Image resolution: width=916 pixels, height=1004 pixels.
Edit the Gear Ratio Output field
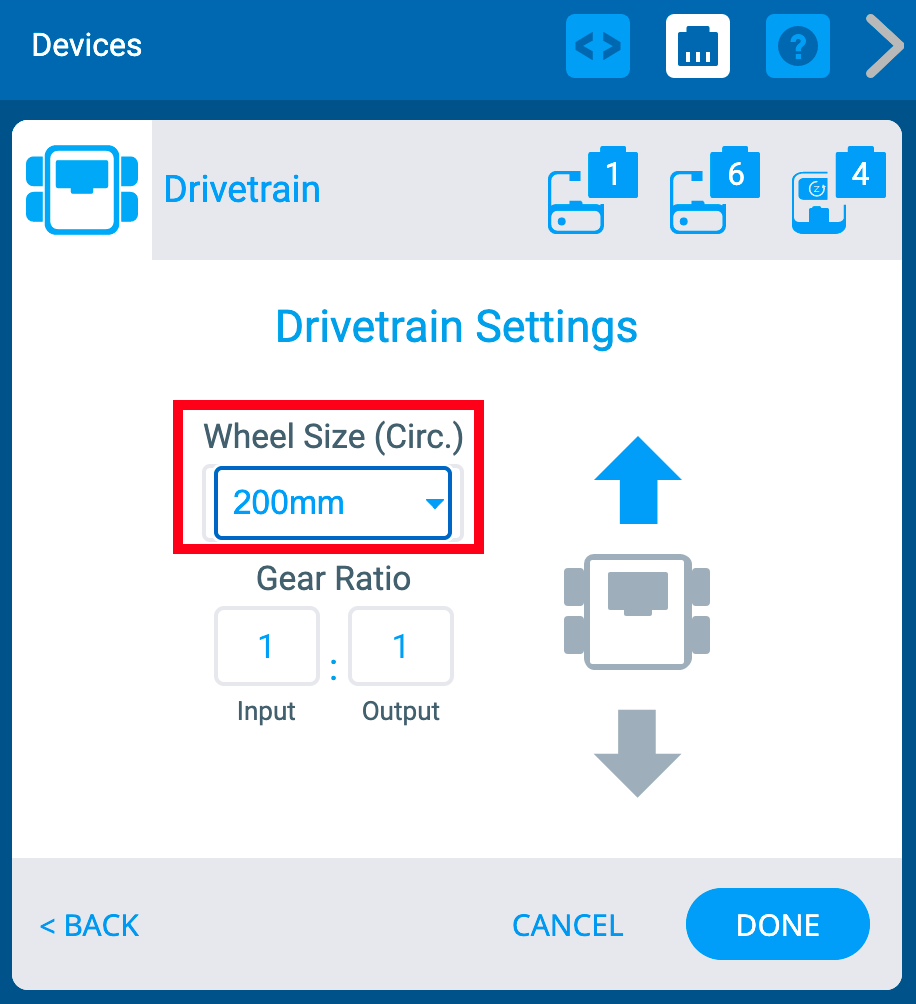400,647
